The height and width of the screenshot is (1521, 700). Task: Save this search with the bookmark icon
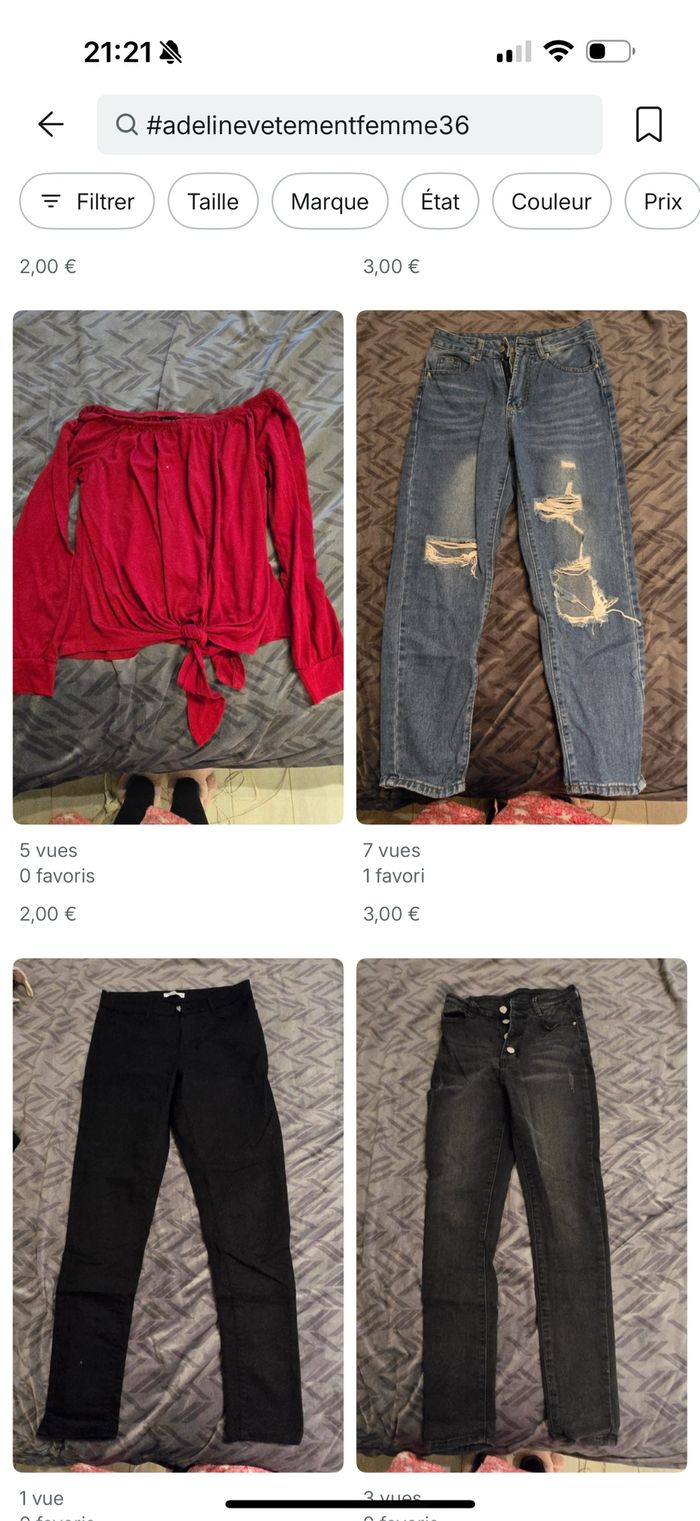click(649, 125)
